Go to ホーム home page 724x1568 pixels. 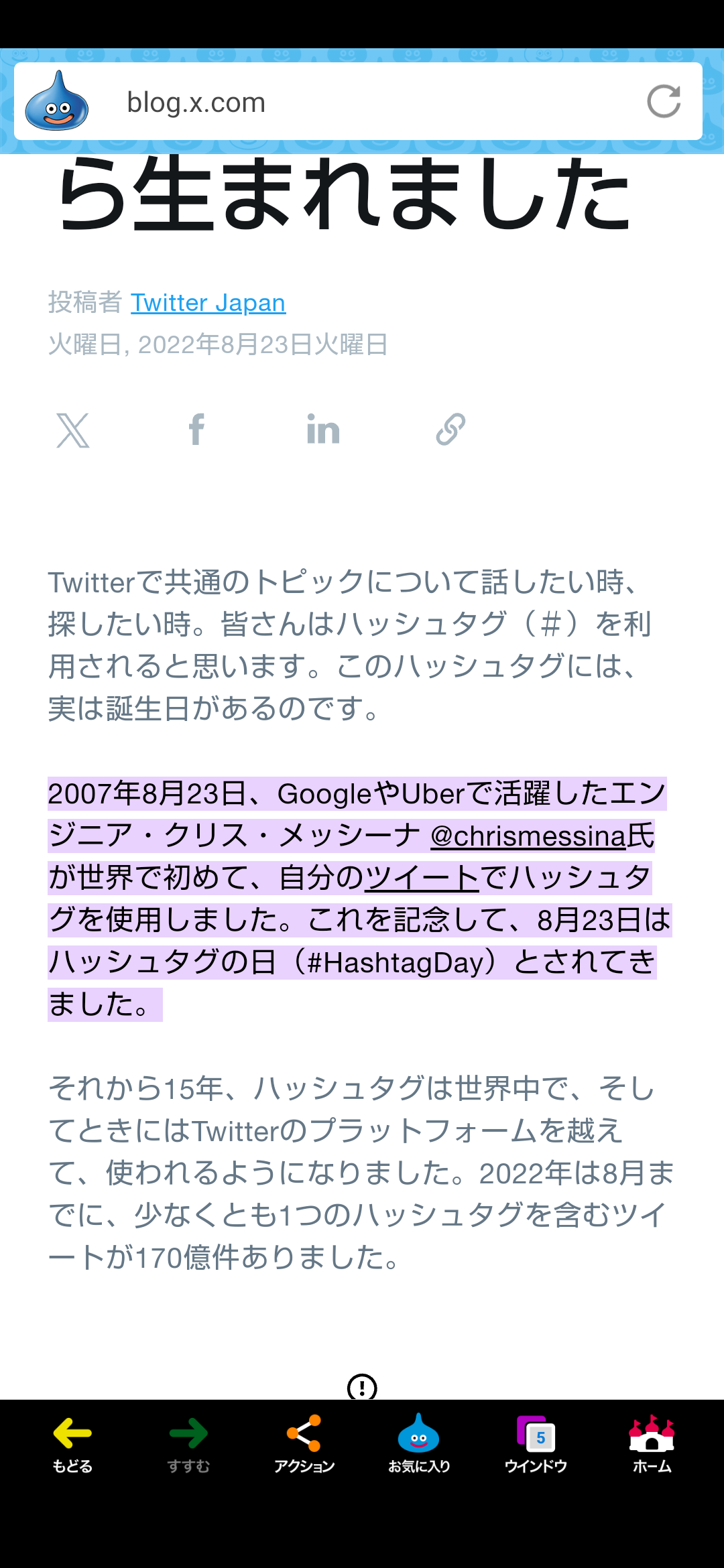click(x=652, y=1445)
